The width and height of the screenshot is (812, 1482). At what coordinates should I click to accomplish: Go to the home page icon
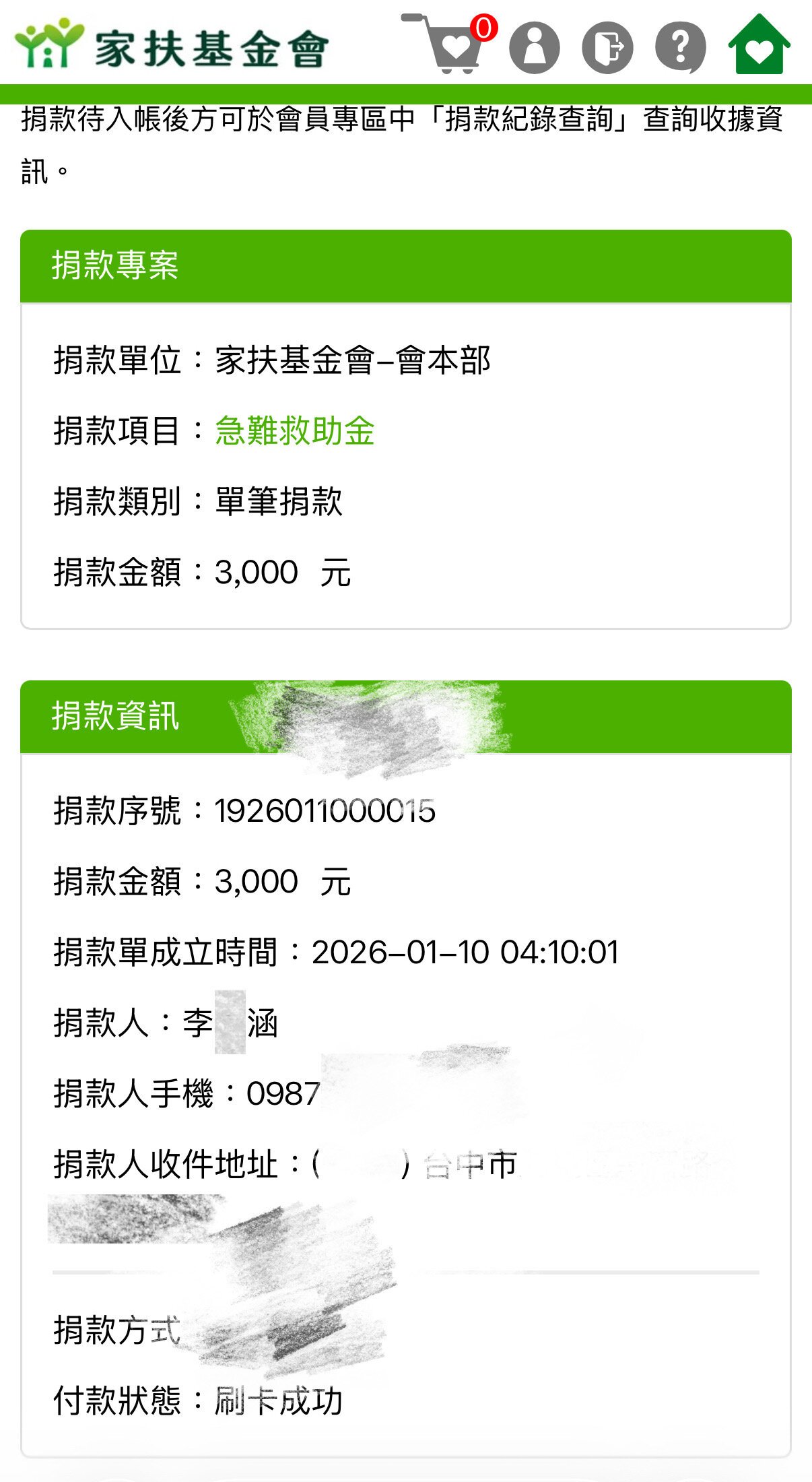[759, 46]
